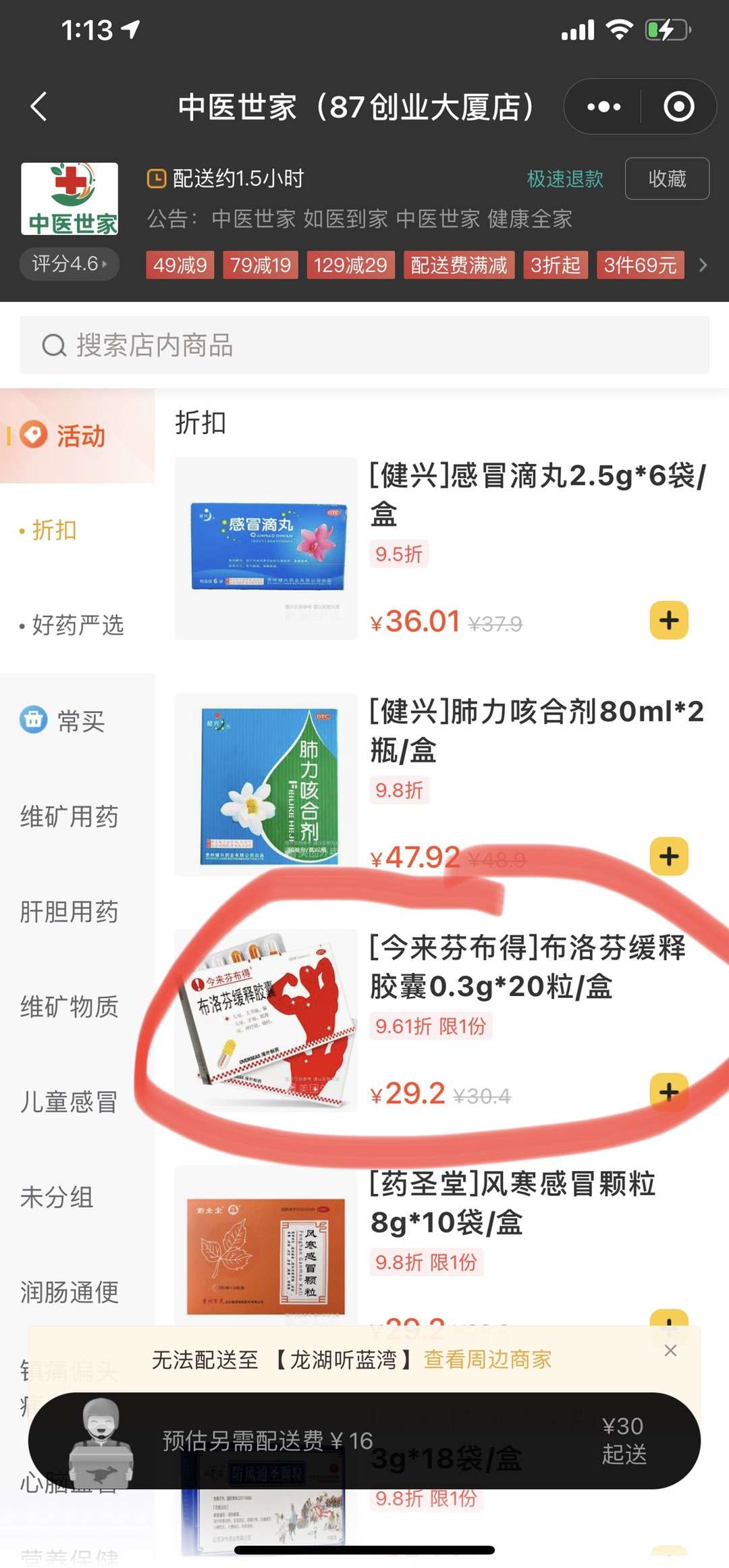The image size is (729, 1568).
Task: Expand the store coupon list arrow
Action: [703, 265]
